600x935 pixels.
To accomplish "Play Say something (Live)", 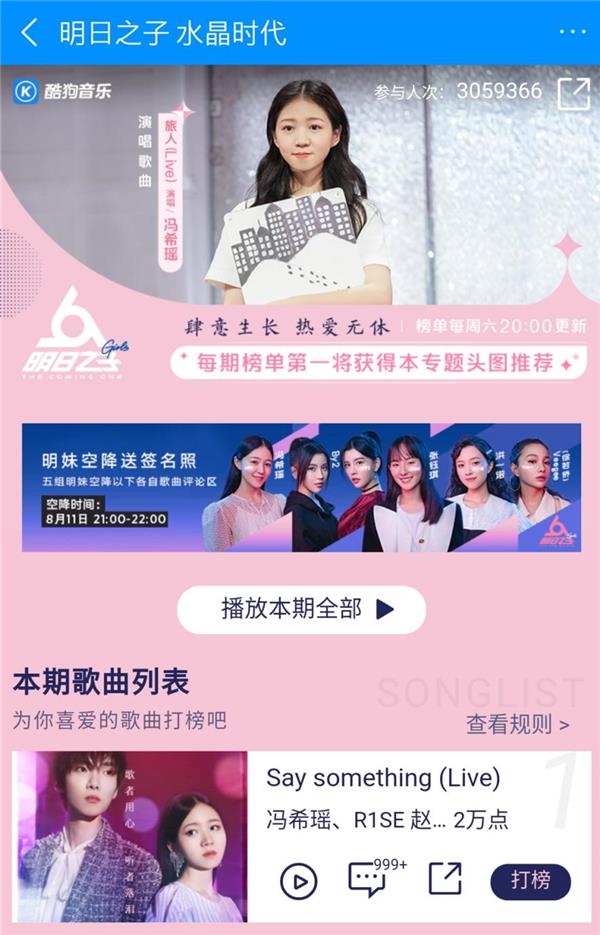I will point(298,881).
